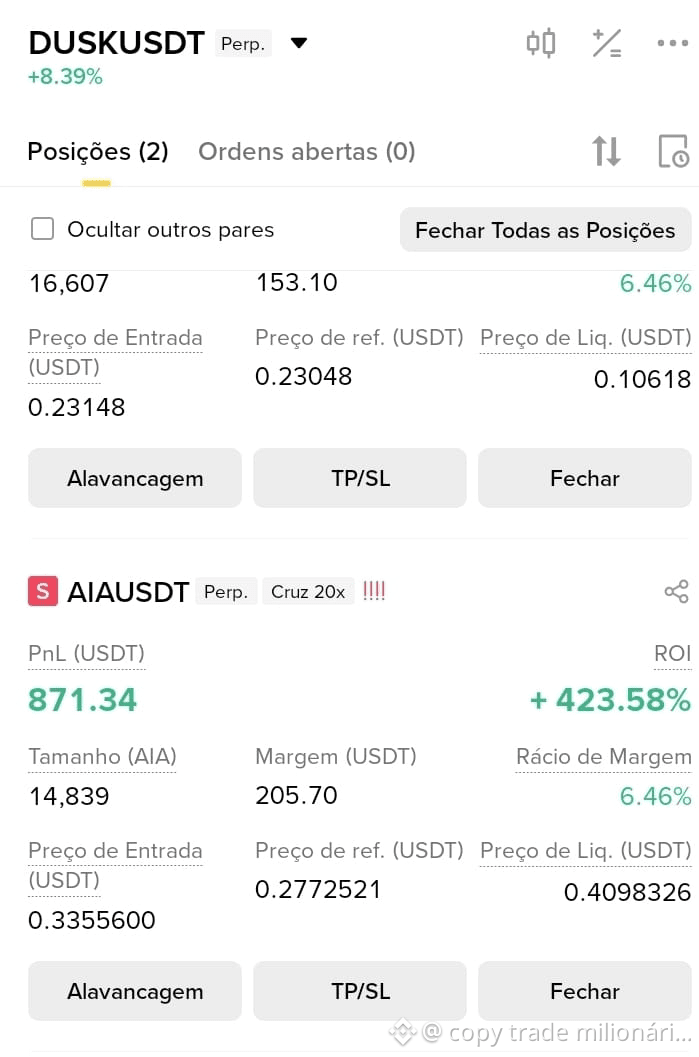Tap Fechar on the AIAUSDT position
The image size is (699, 1057).
584,991
